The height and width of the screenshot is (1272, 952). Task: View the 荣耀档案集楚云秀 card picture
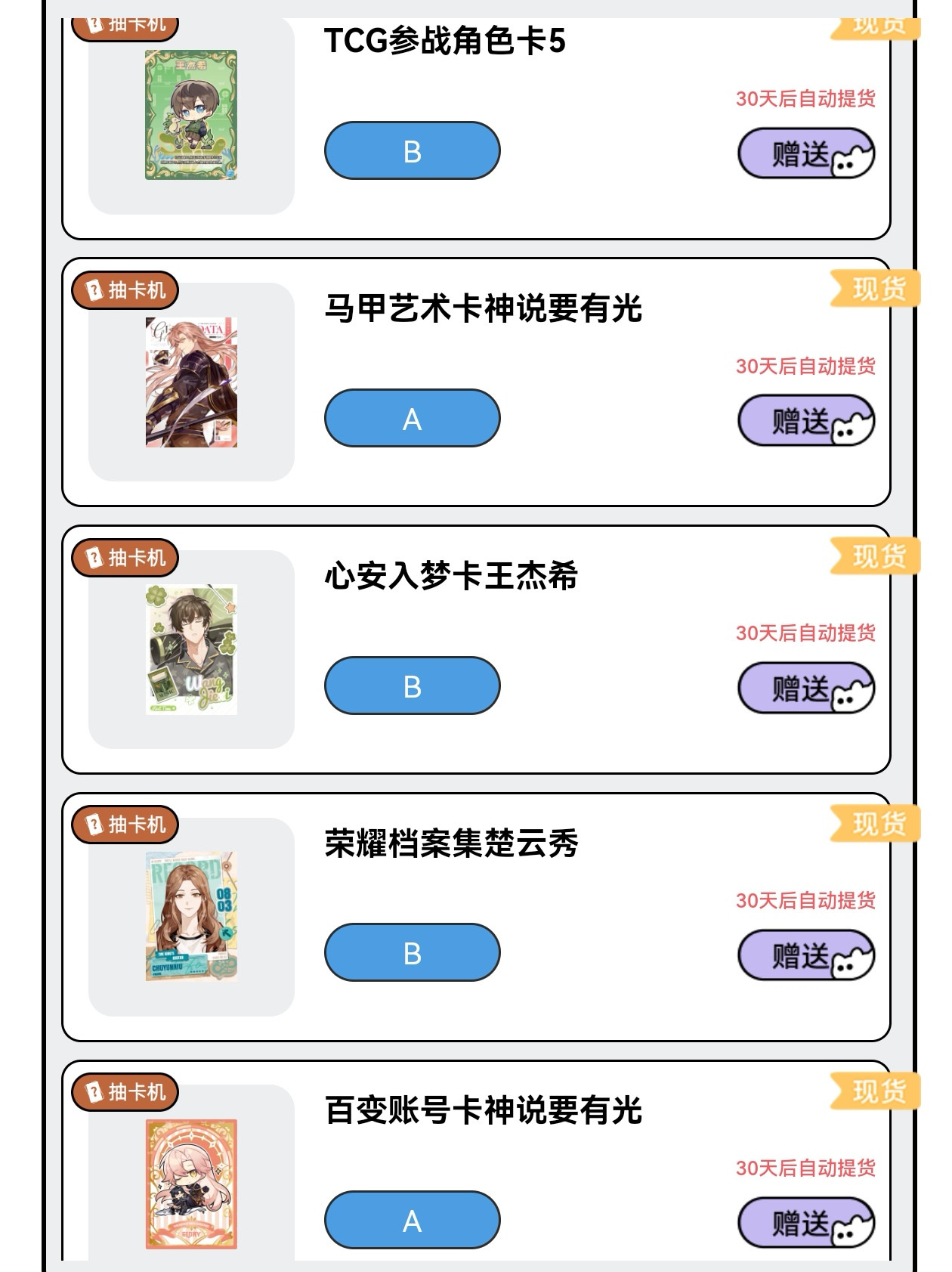[x=191, y=916]
